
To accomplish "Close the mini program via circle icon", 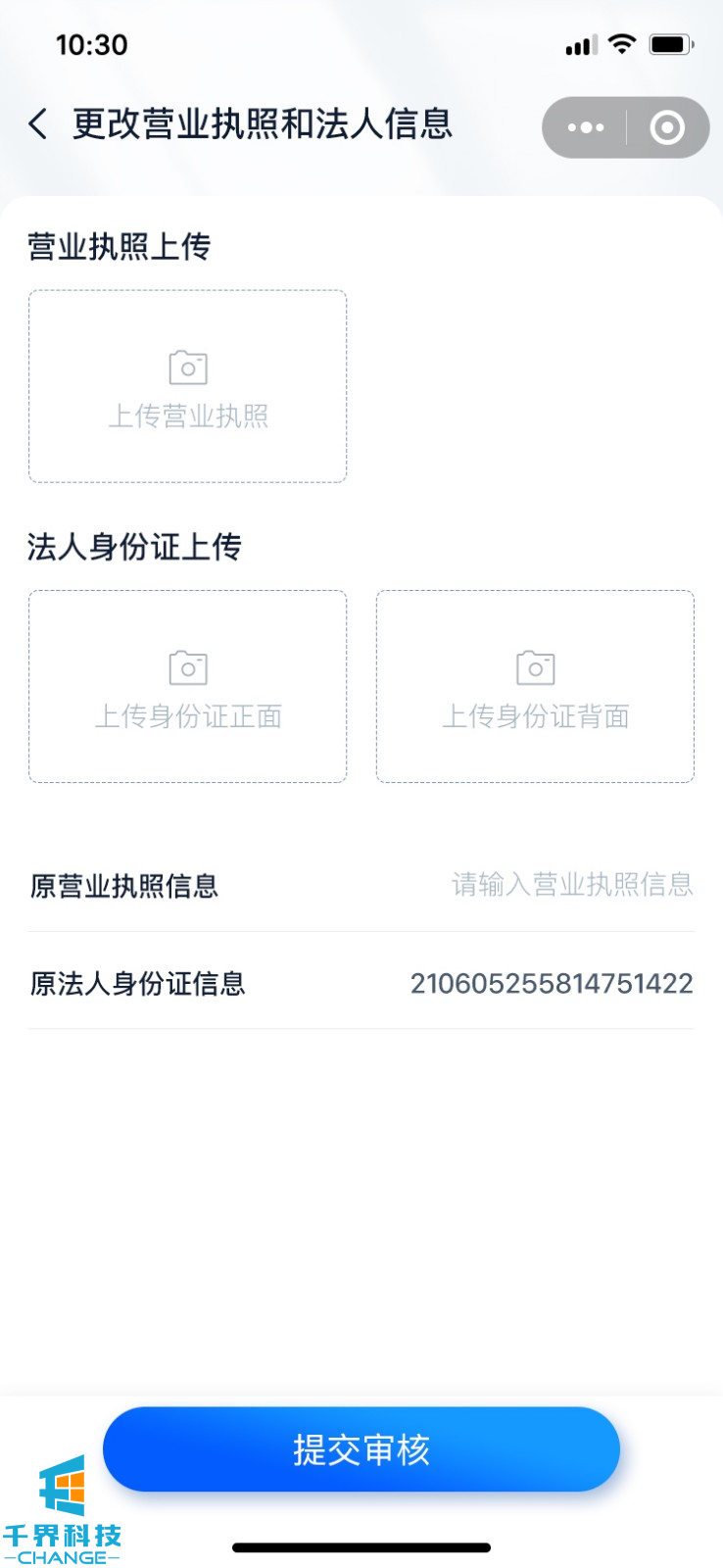I will click(x=667, y=127).
